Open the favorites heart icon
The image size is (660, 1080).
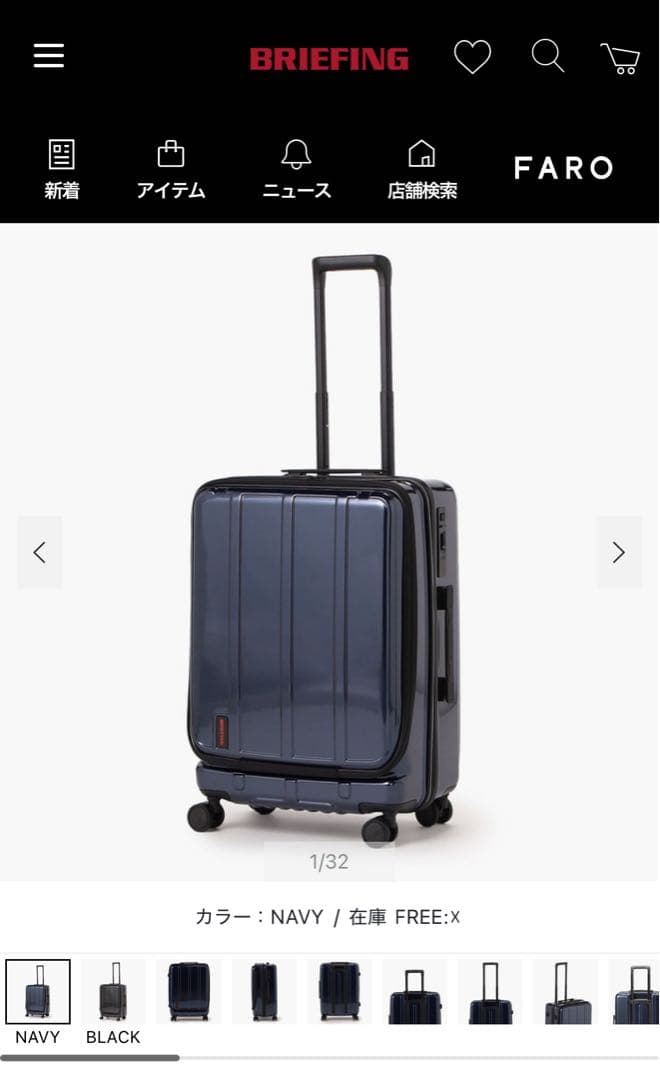[472, 57]
